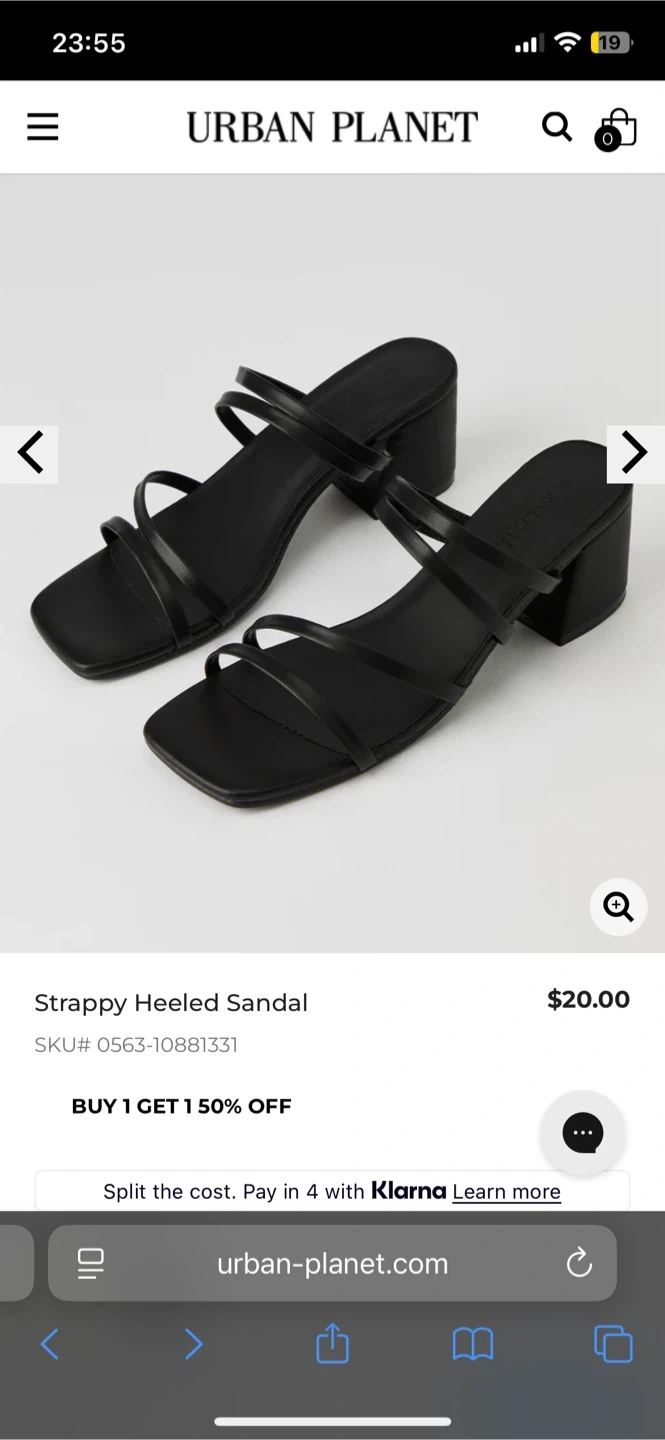Show the next product image
This screenshot has width=665, height=1440.
[x=634, y=453]
